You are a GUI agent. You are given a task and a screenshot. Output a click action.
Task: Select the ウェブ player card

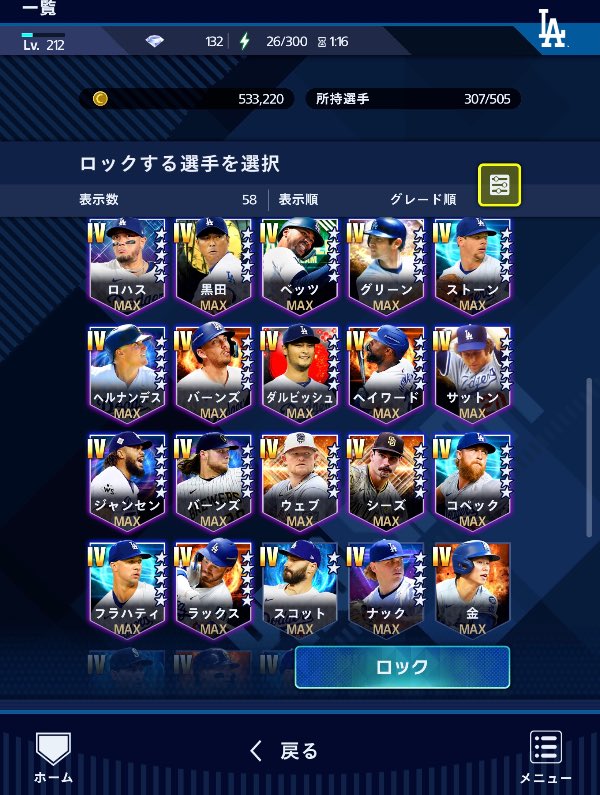point(300,480)
